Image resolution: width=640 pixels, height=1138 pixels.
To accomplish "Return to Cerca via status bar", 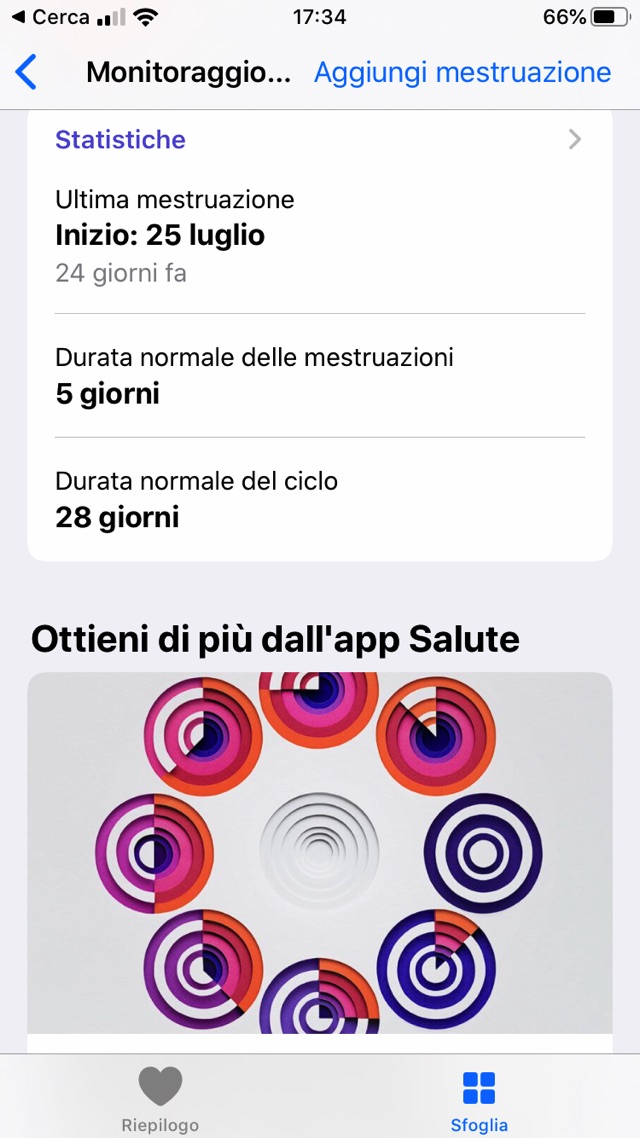I will 50,17.
